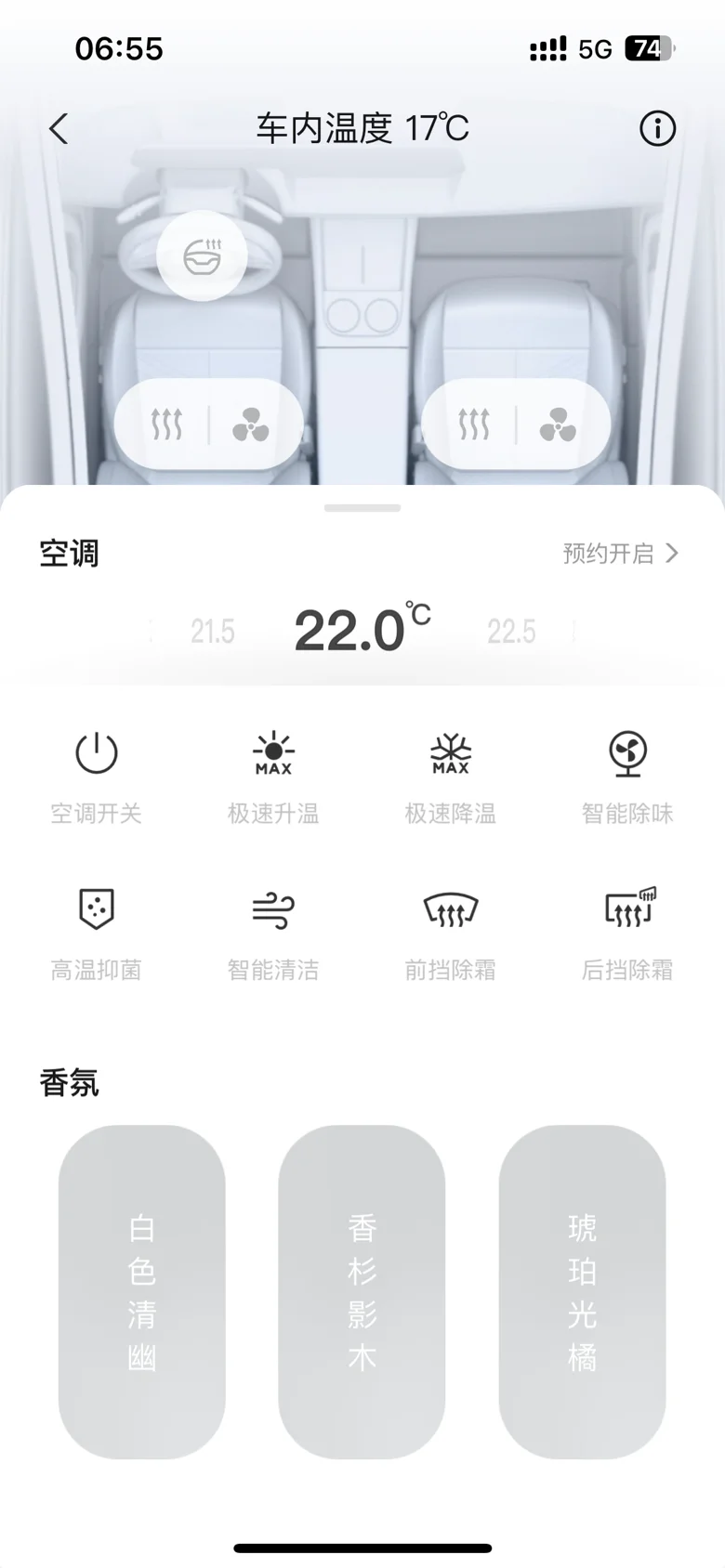Enable ventilation on the right seat
The image size is (725, 1568).
pos(558,425)
